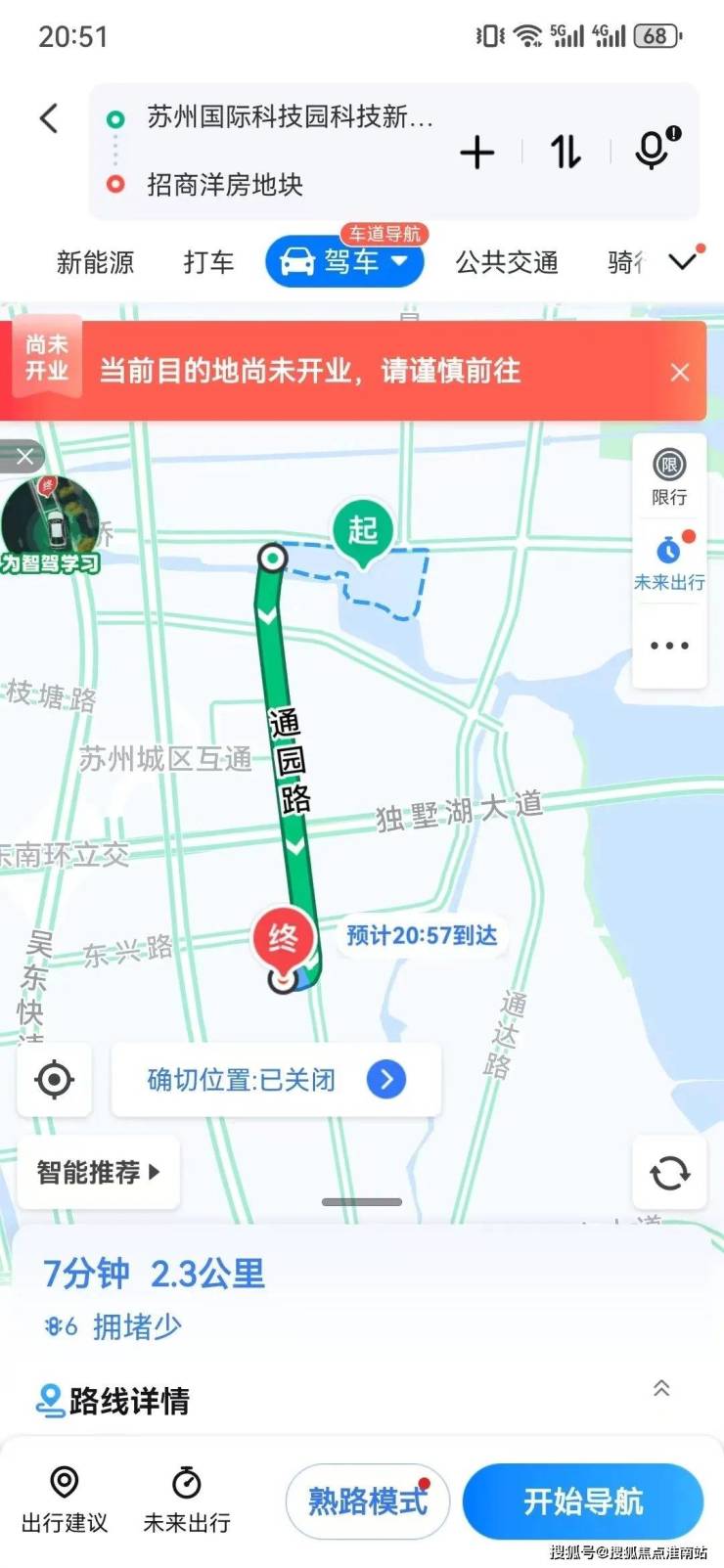Swap start and destination points

566,153
